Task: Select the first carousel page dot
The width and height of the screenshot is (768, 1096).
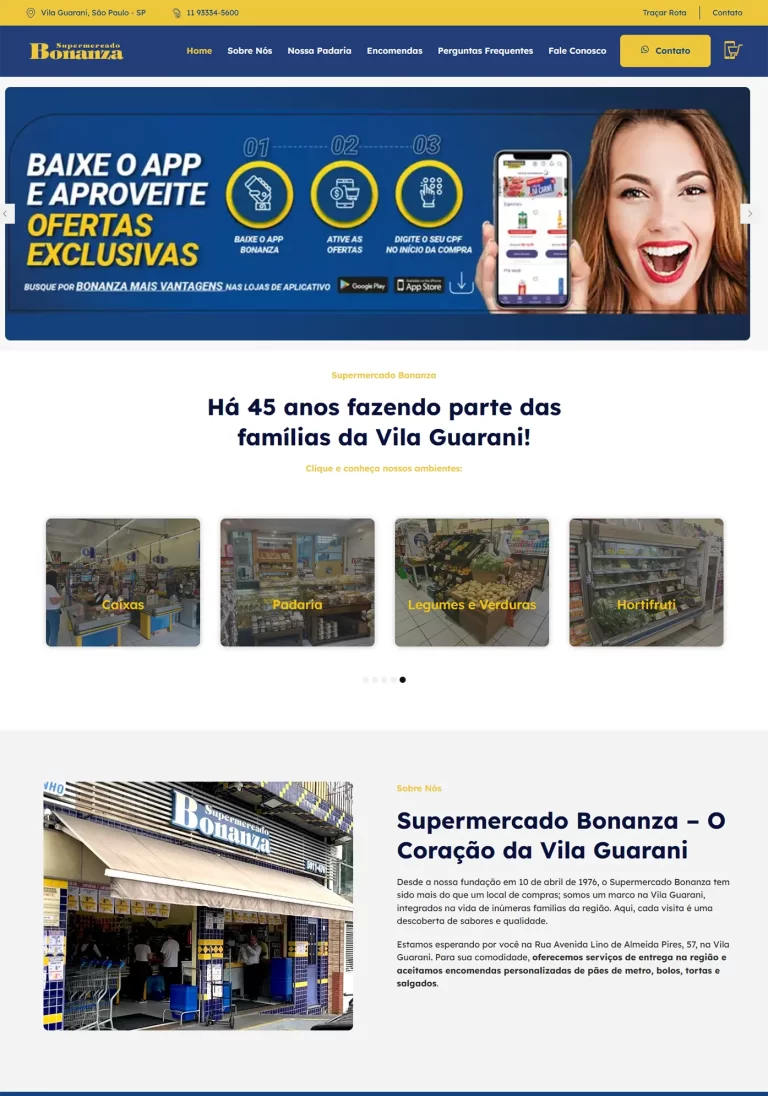Action: pyautogui.click(x=366, y=680)
